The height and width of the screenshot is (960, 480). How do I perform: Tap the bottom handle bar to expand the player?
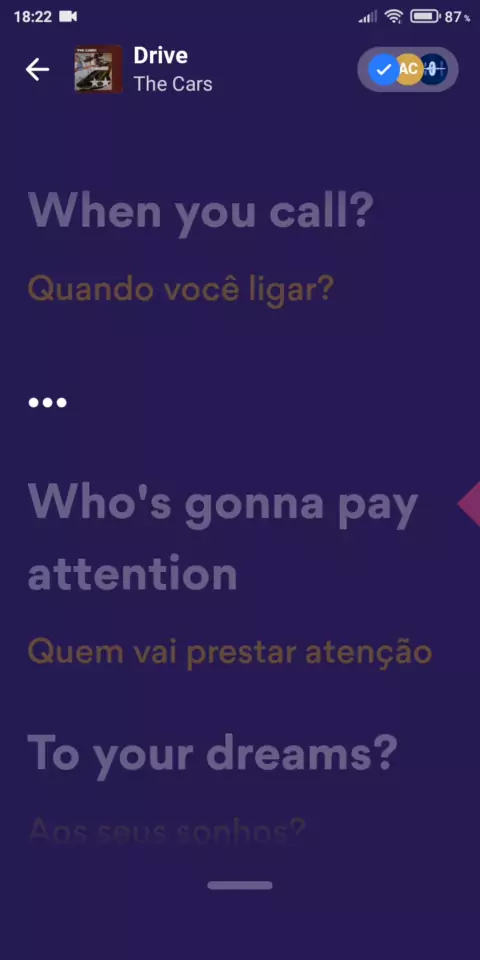pyautogui.click(x=240, y=885)
